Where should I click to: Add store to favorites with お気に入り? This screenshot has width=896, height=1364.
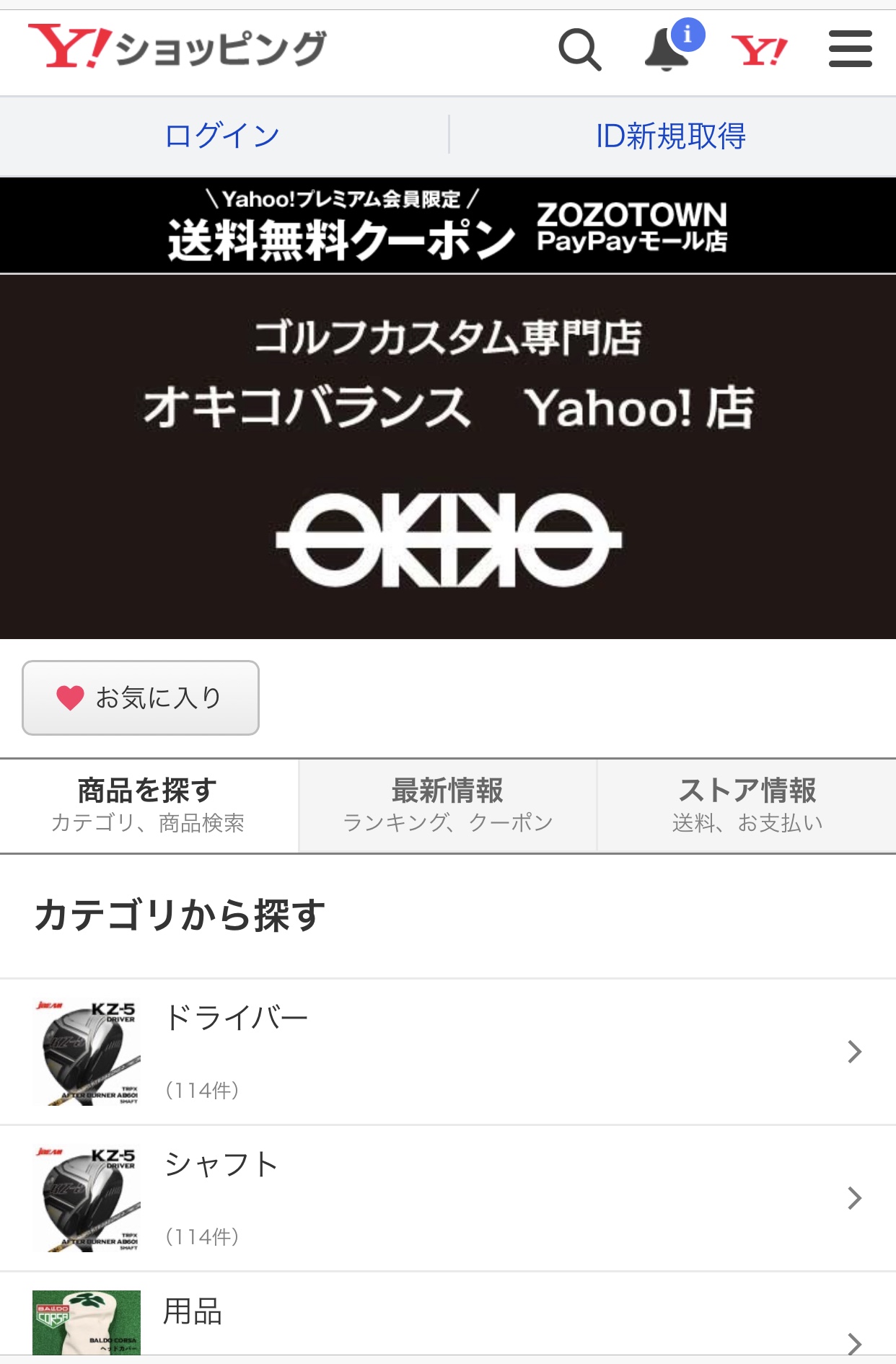coord(140,697)
